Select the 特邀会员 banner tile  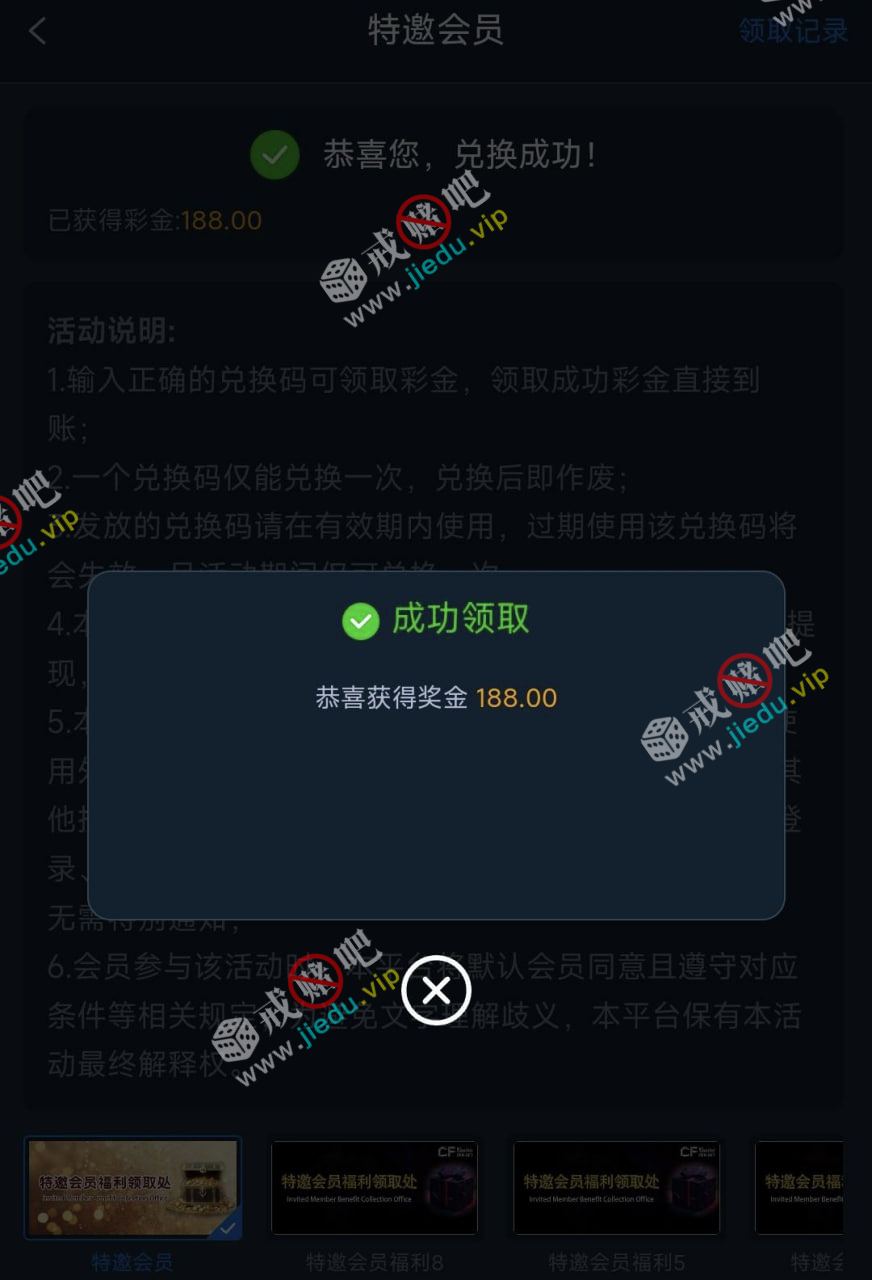pyautogui.click(x=132, y=1188)
